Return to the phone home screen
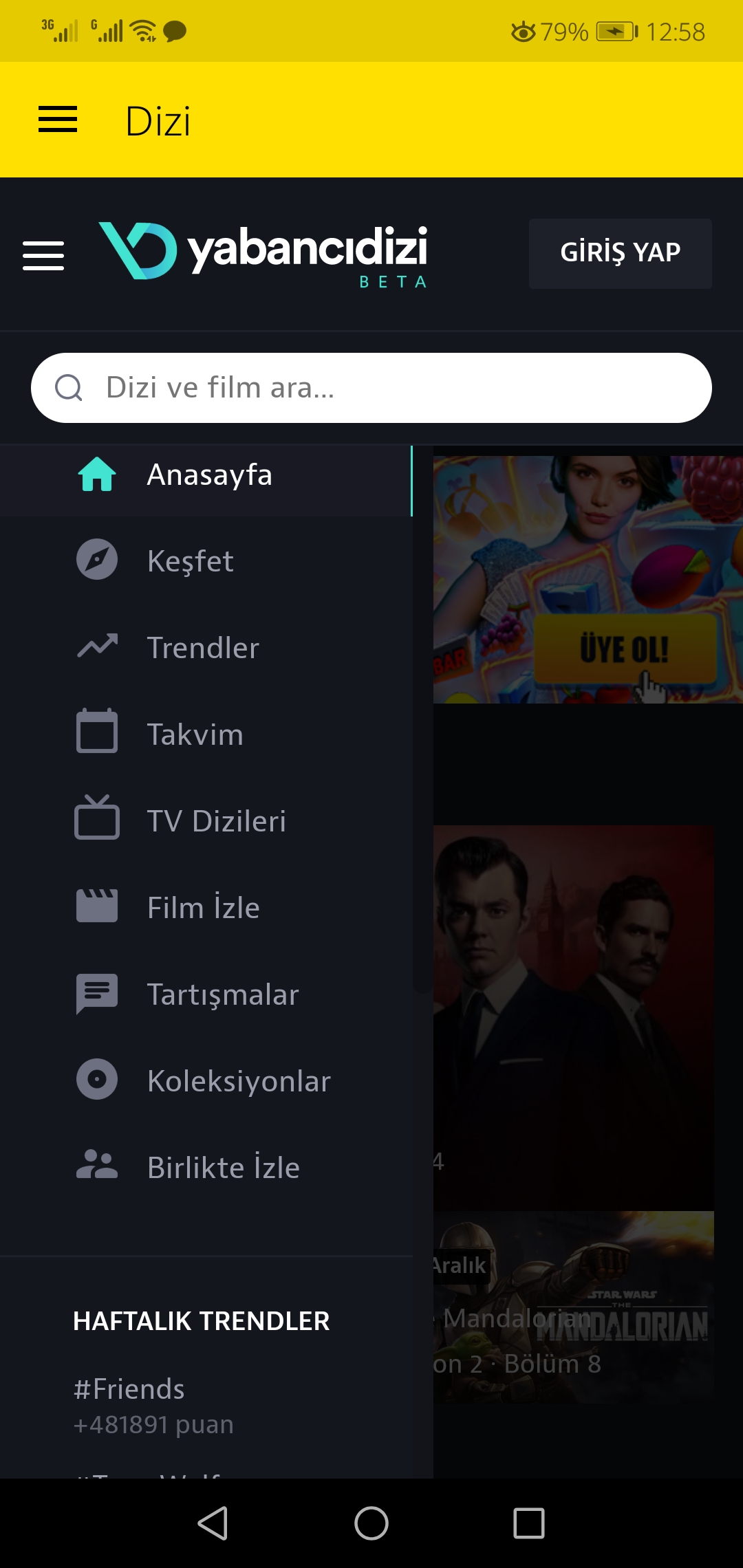This screenshot has width=743, height=1568. (x=371, y=1523)
